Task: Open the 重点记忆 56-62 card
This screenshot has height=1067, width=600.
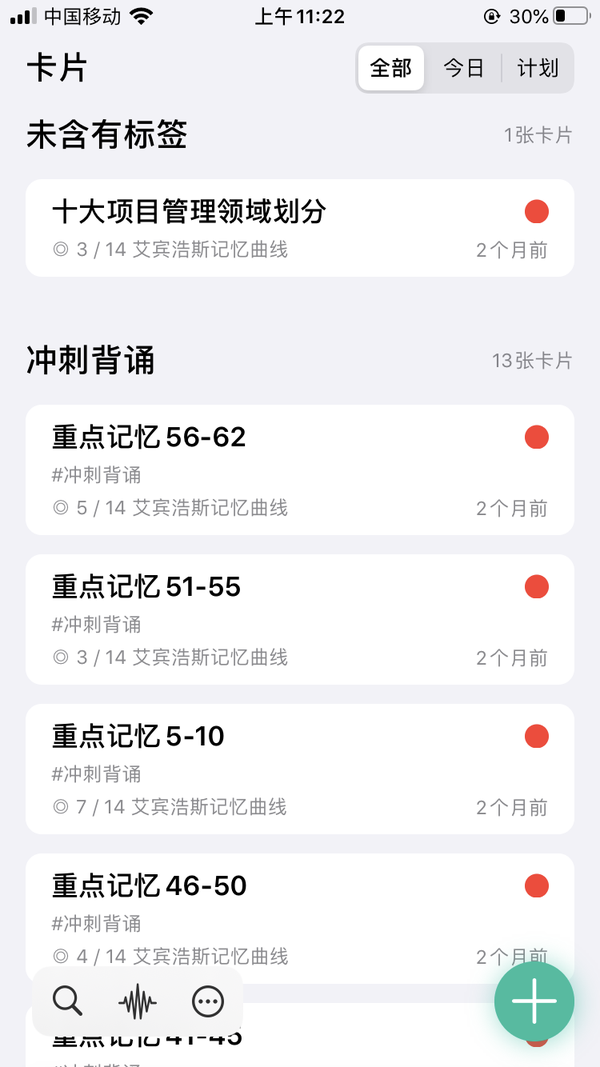Action: tap(300, 470)
